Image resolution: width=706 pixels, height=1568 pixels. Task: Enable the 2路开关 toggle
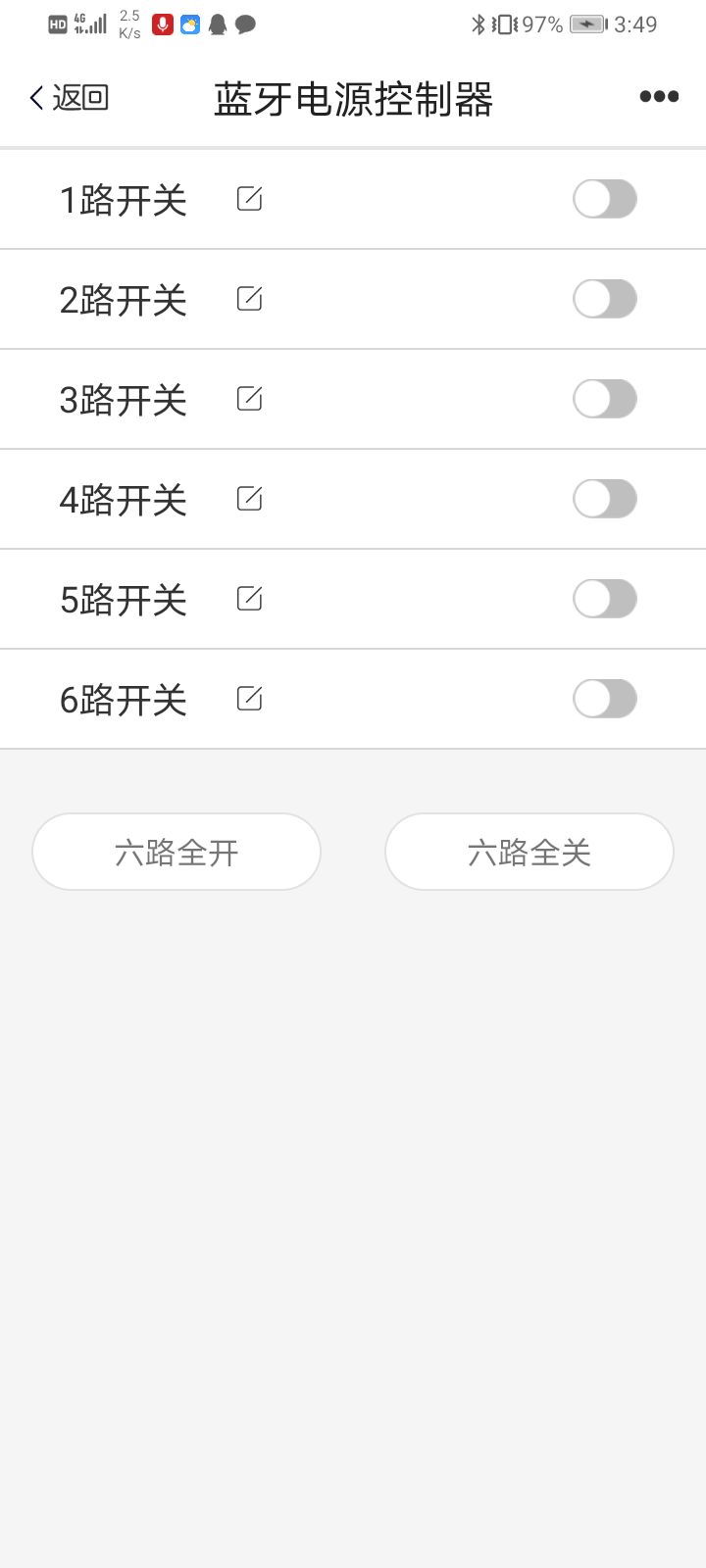[x=605, y=299]
